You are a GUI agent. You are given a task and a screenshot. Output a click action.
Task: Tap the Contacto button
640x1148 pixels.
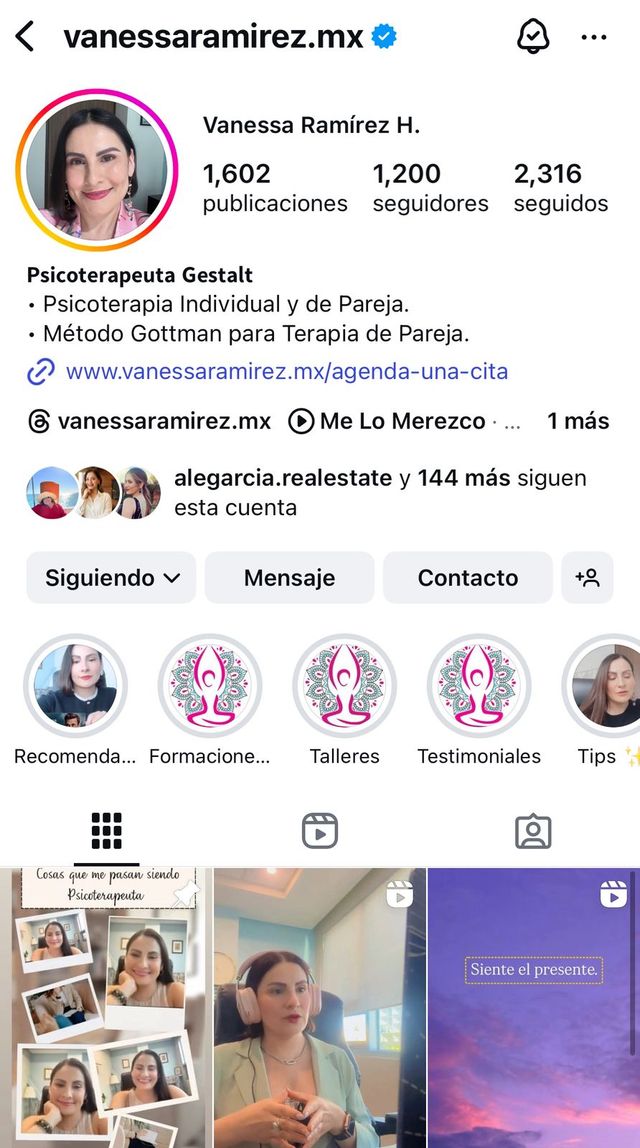[467, 578]
